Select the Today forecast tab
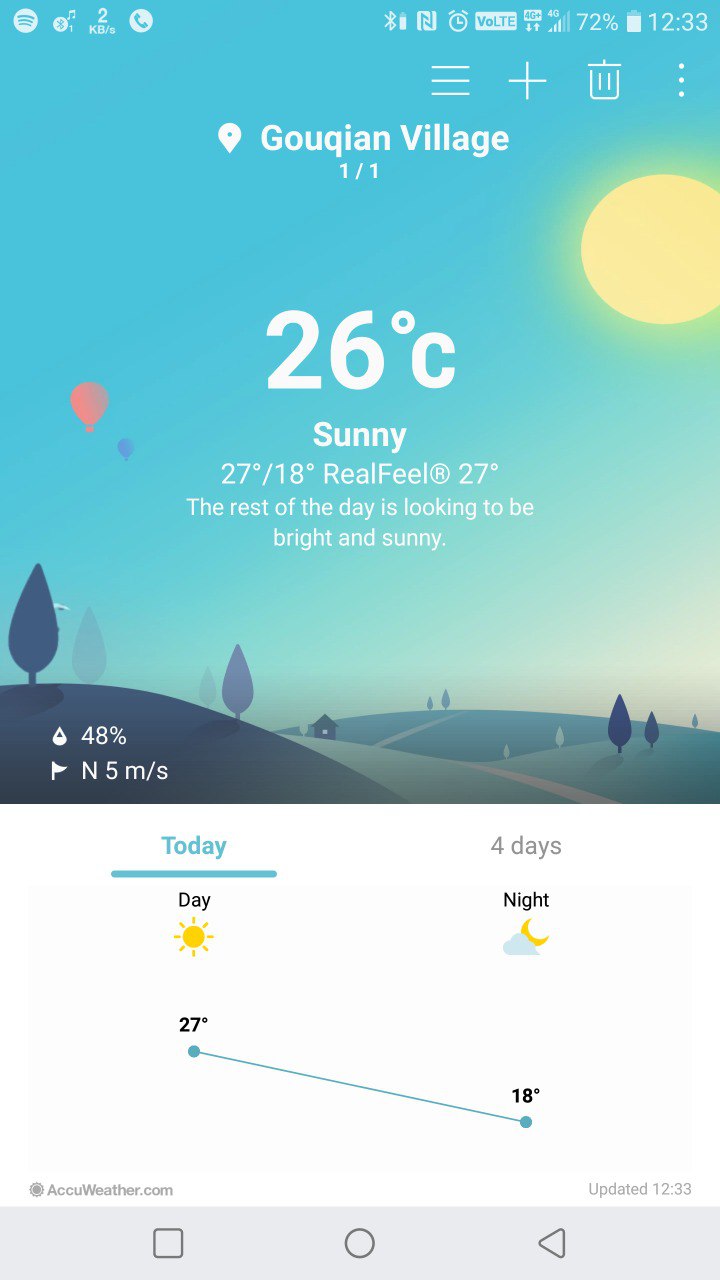 194,846
